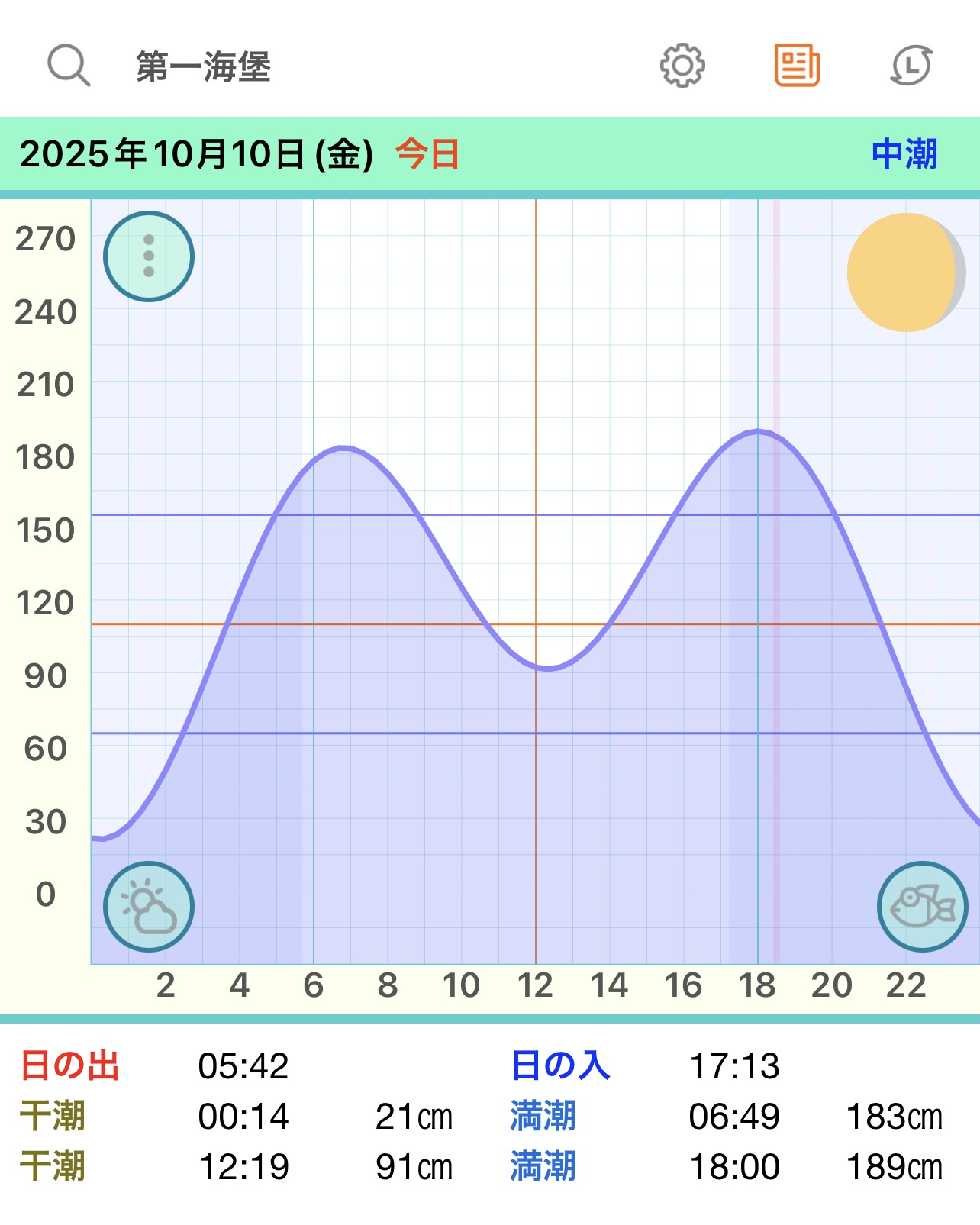Open the three-dot chart menu
This screenshot has width=980, height=1225.
click(x=149, y=256)
